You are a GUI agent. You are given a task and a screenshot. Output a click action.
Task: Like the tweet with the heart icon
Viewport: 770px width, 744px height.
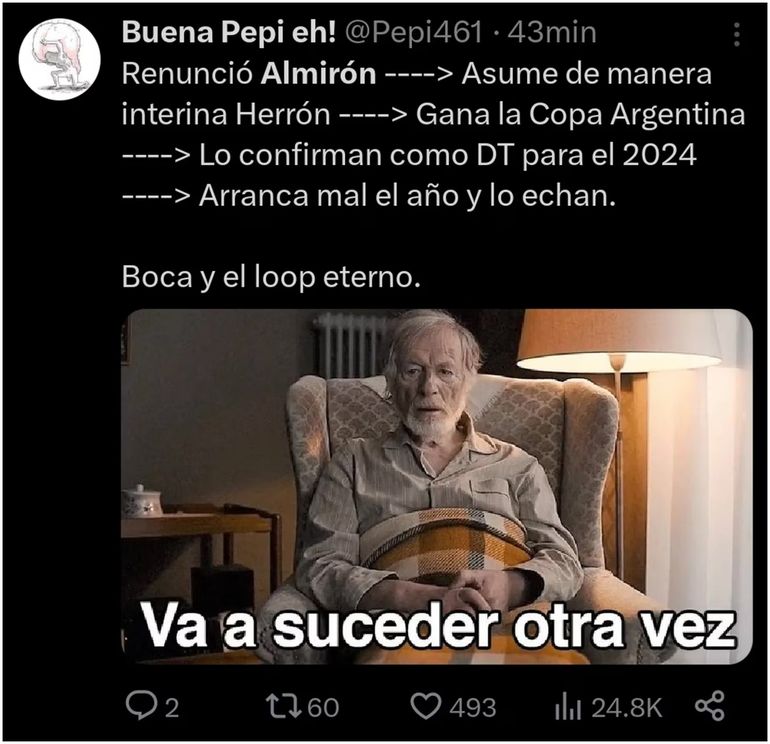coord(427,707)
